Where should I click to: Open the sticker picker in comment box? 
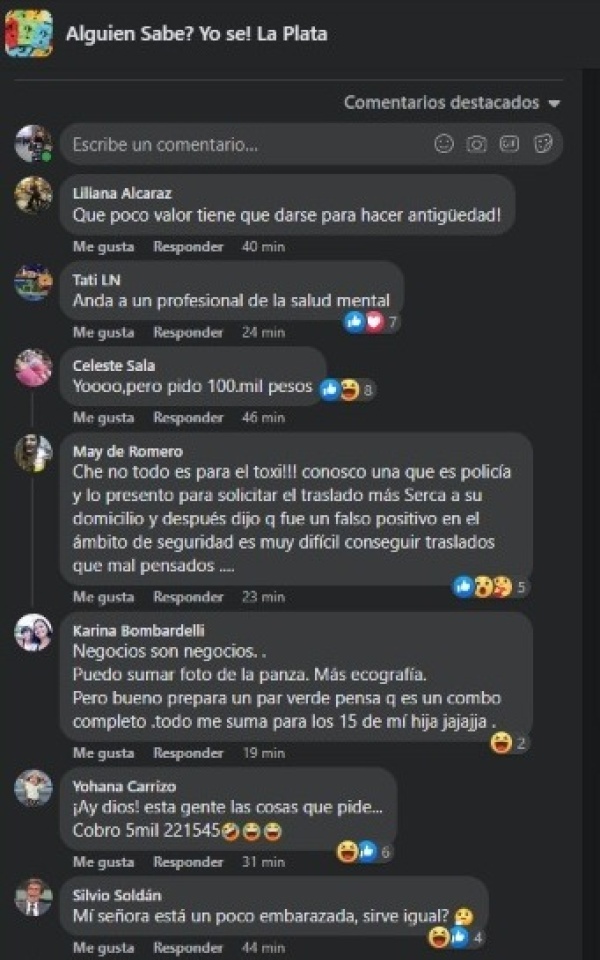(543, 144)
